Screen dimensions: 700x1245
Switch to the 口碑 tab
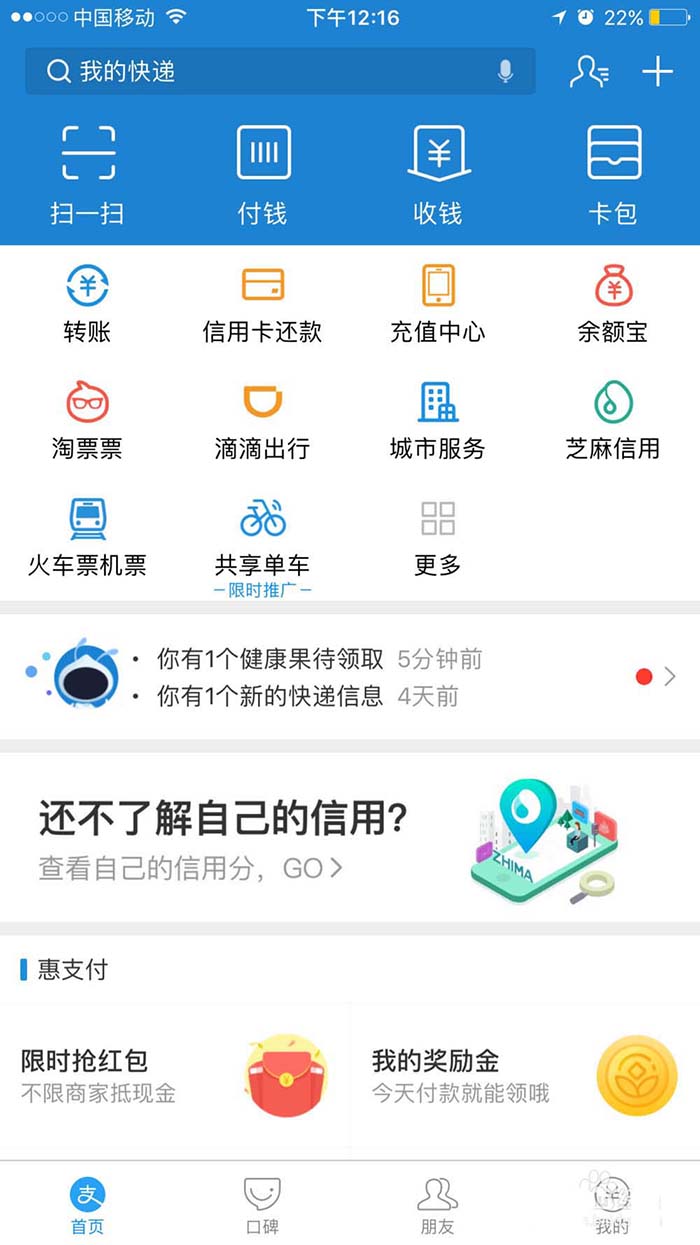[262, 1205]
